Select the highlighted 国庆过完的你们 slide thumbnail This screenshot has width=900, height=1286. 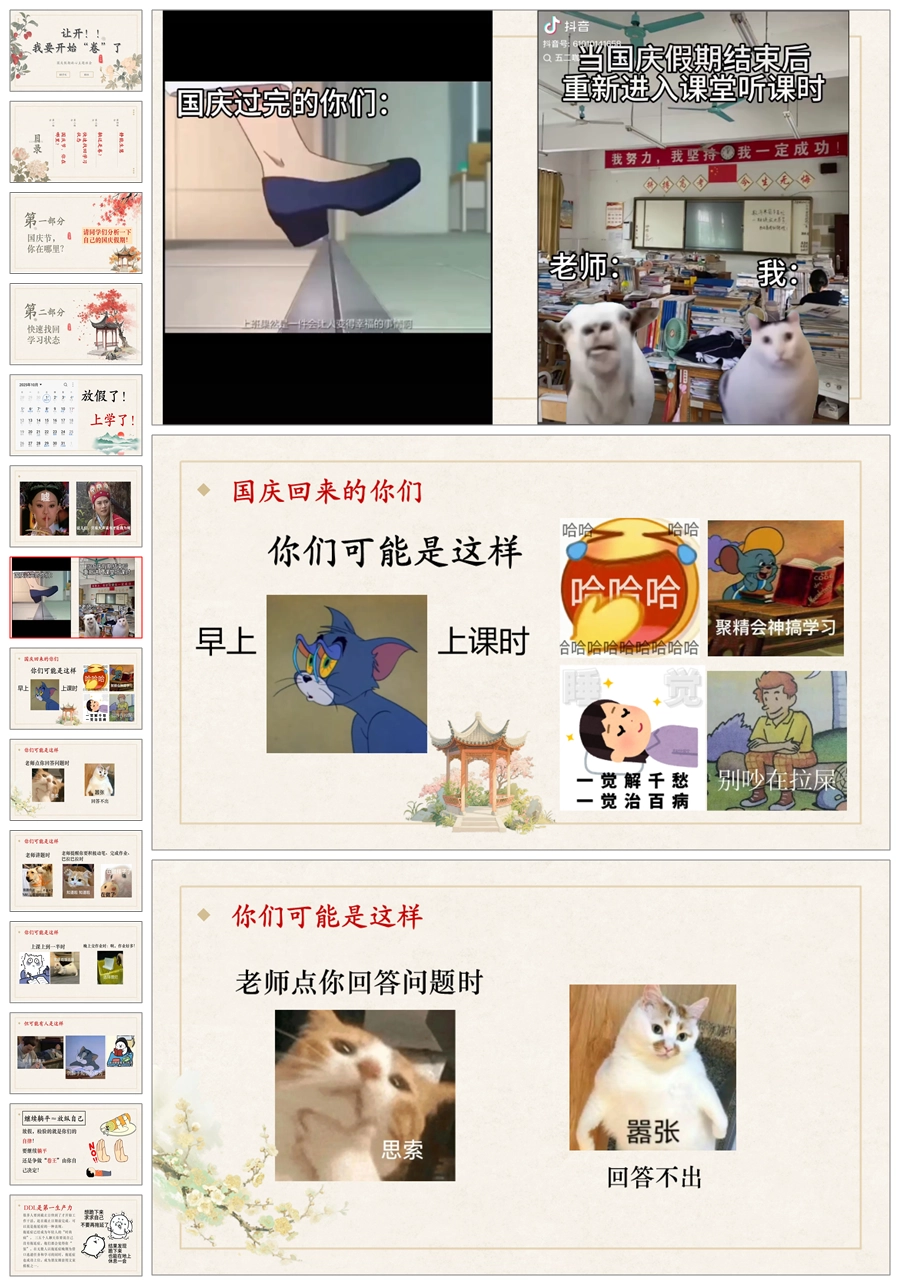click(76, 597)
